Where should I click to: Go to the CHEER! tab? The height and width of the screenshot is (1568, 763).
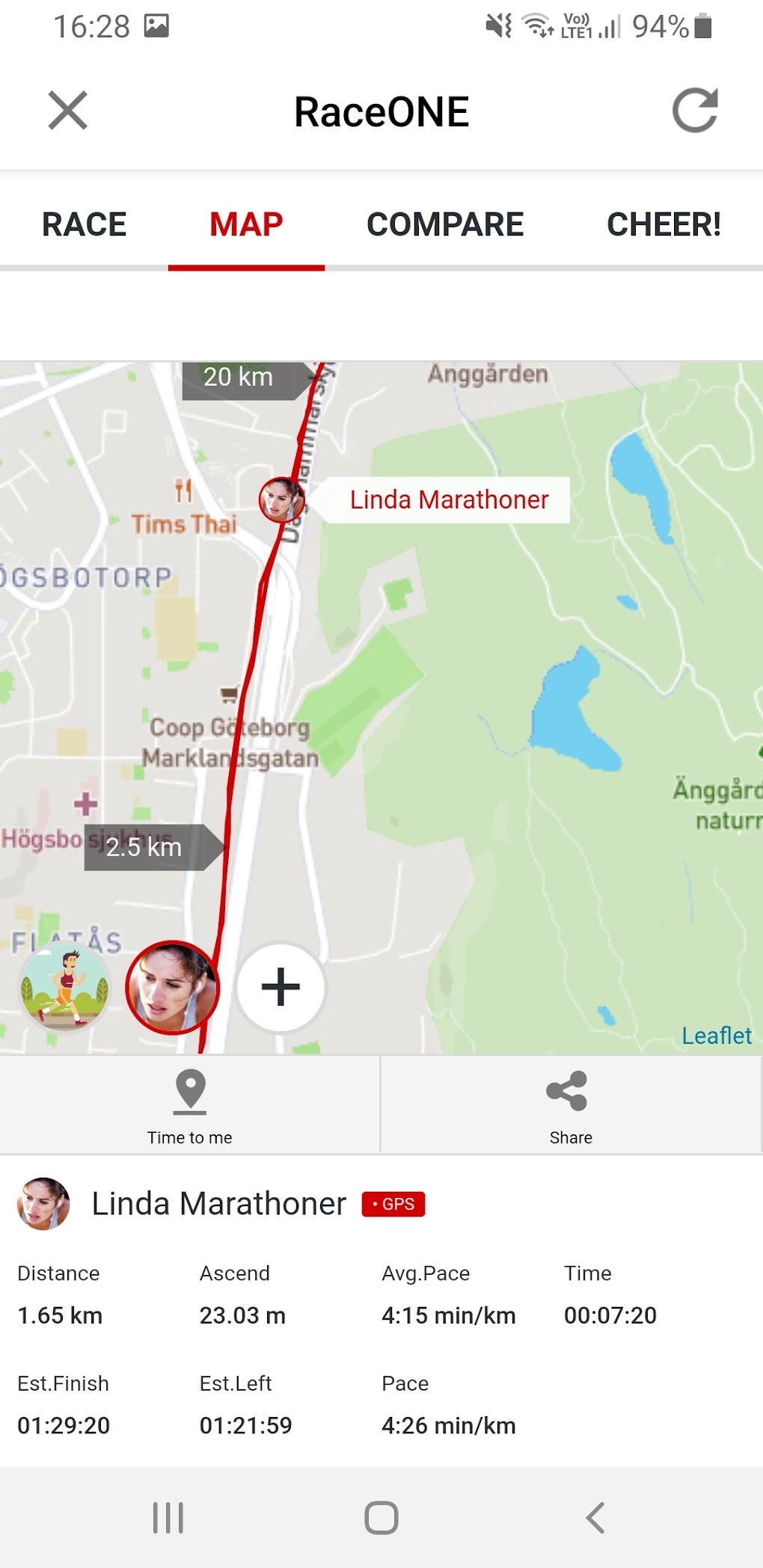(x=664, y=224)
